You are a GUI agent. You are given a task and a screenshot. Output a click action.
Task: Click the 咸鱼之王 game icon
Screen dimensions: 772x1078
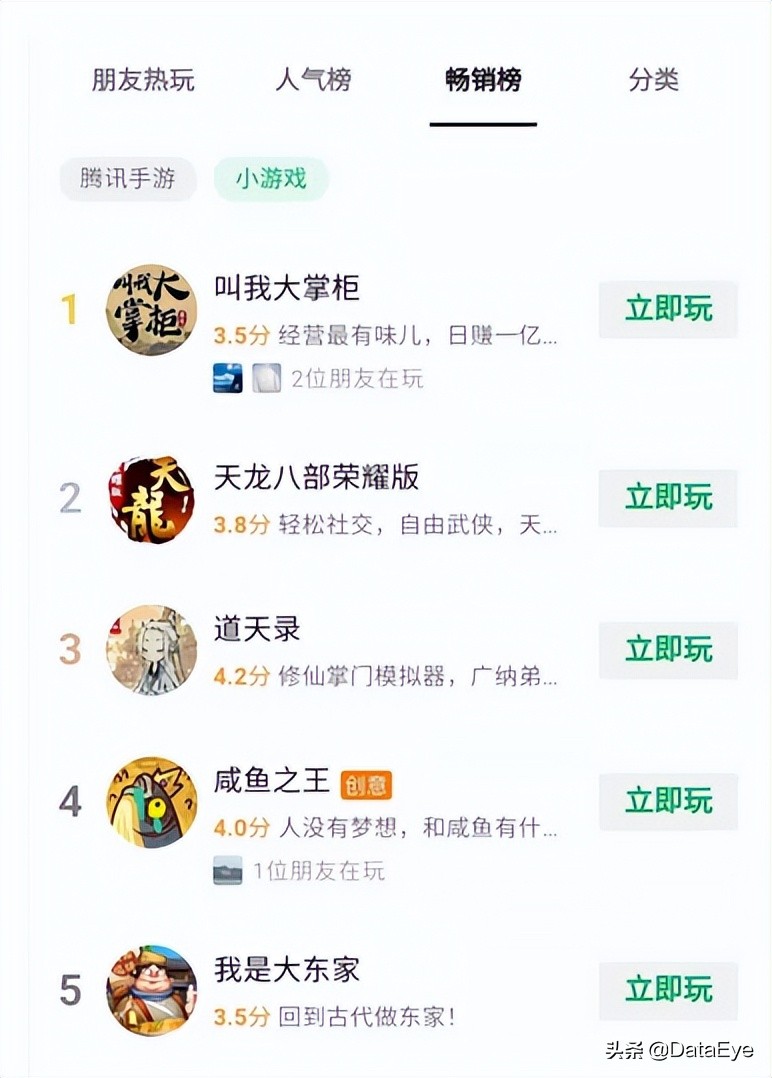click(151, 800)
